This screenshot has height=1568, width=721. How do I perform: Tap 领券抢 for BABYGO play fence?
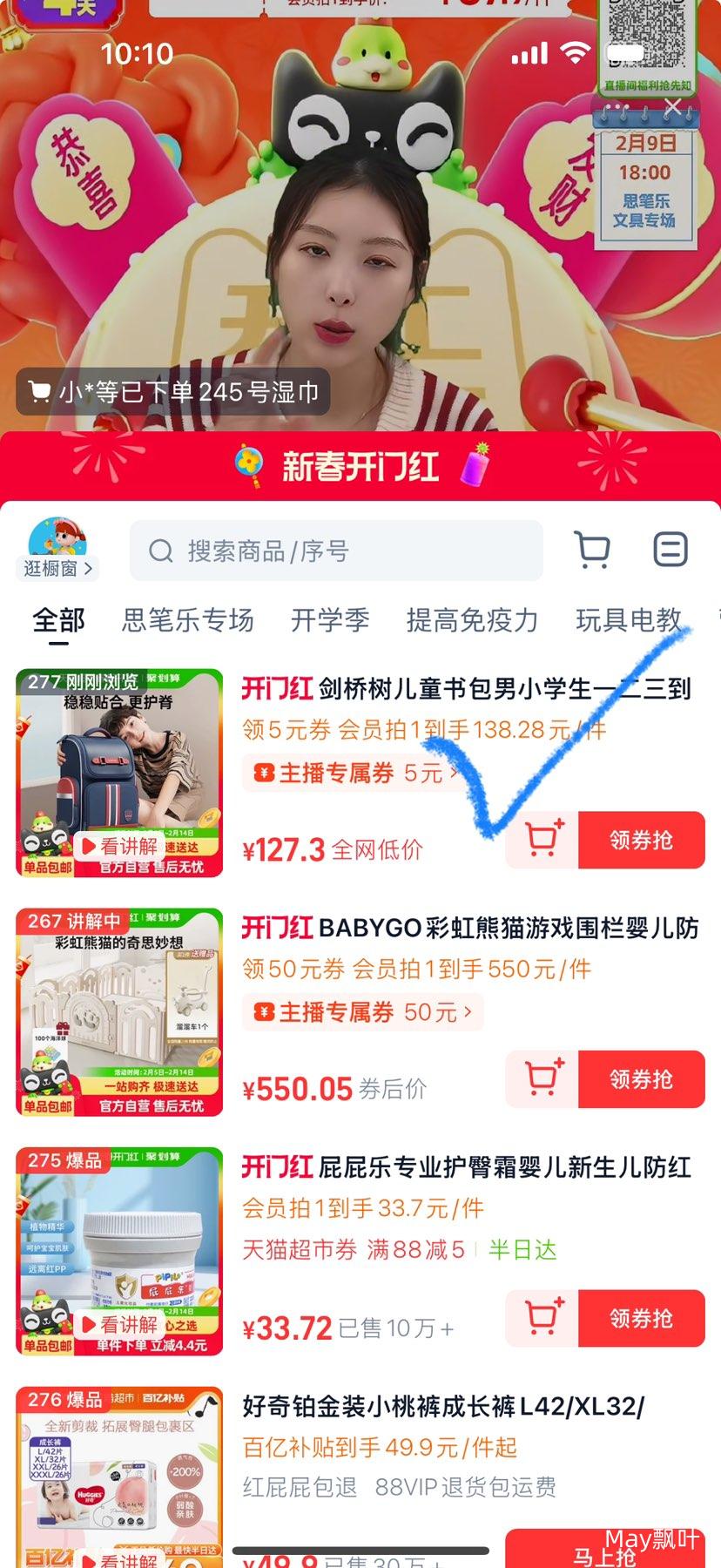[641, 1078]
